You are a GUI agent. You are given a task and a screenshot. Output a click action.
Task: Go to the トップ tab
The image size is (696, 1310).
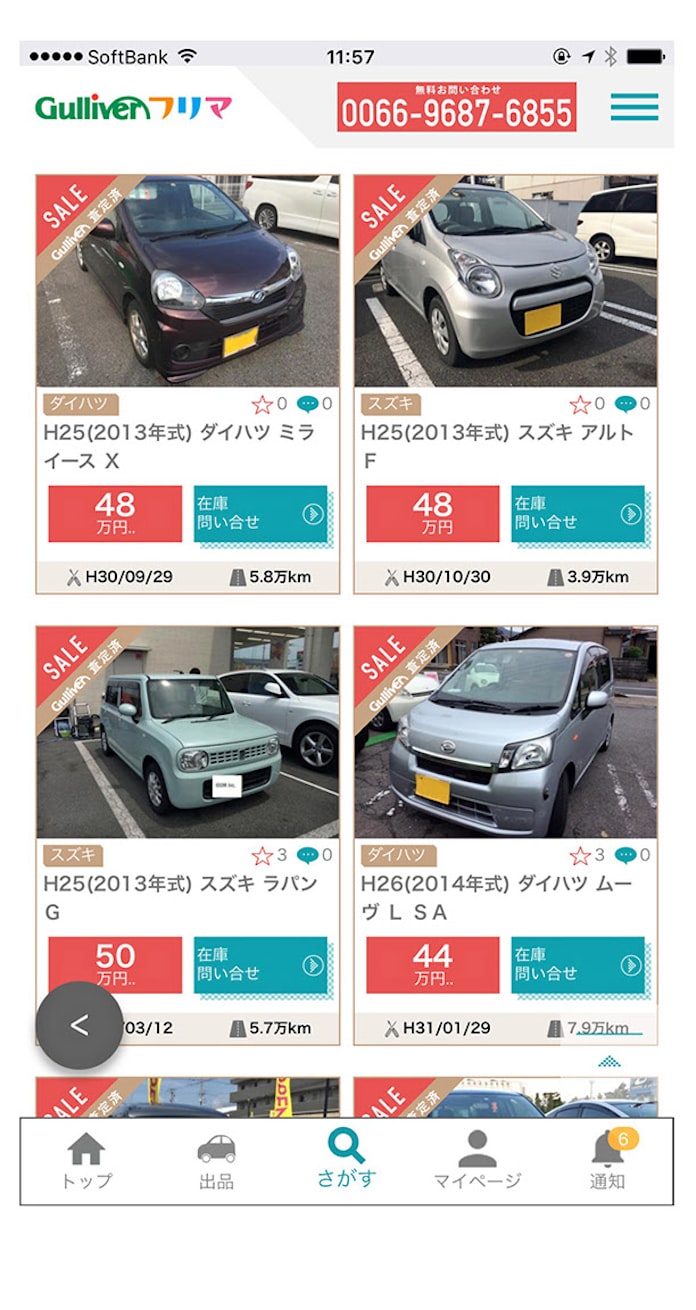click(x=87, y=1161)
